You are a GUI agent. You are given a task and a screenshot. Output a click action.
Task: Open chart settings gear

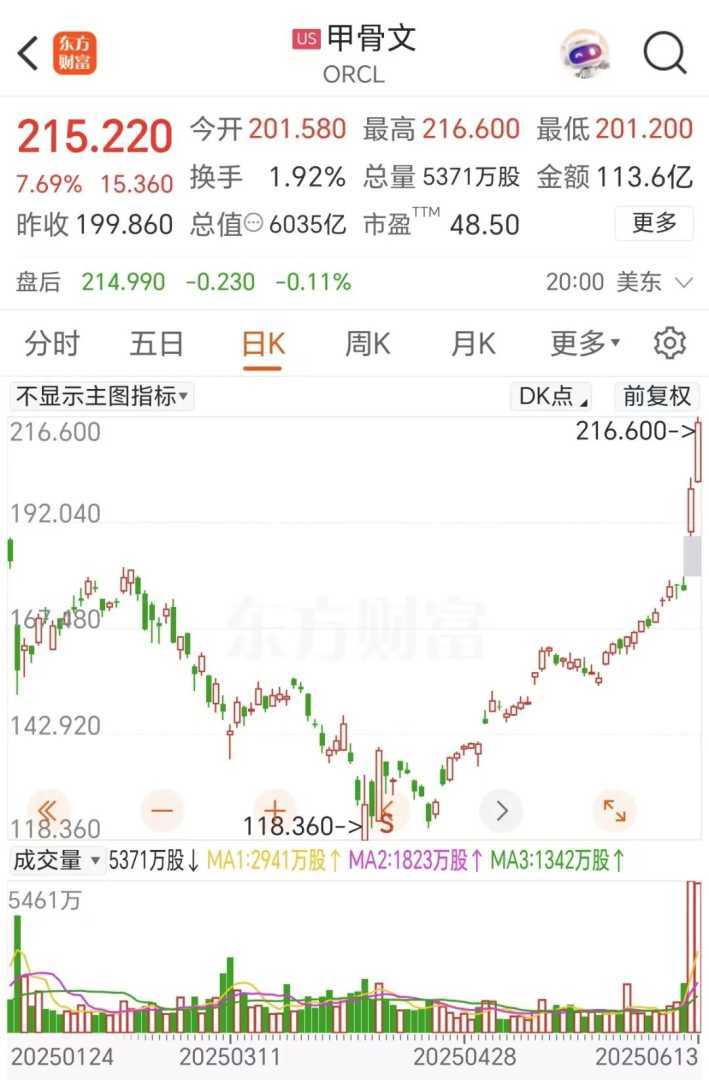coord(669,344)
